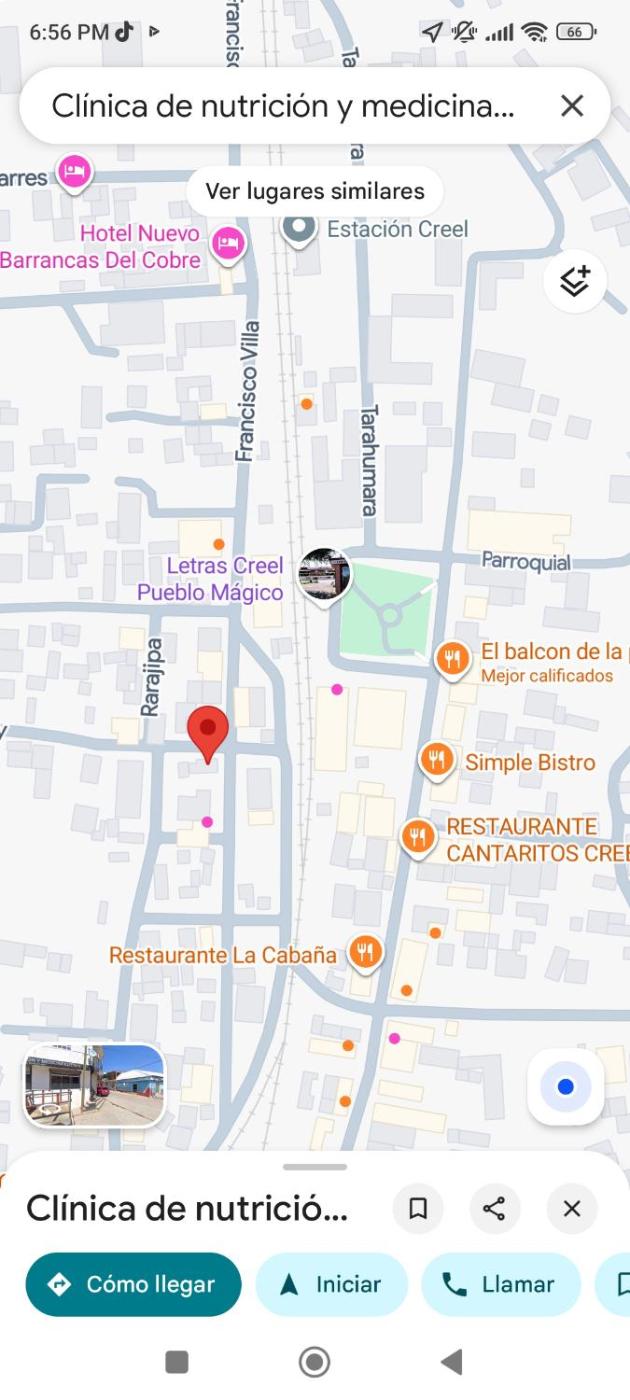
Task: Open the map layers button
Action: [x=575, y=282]
